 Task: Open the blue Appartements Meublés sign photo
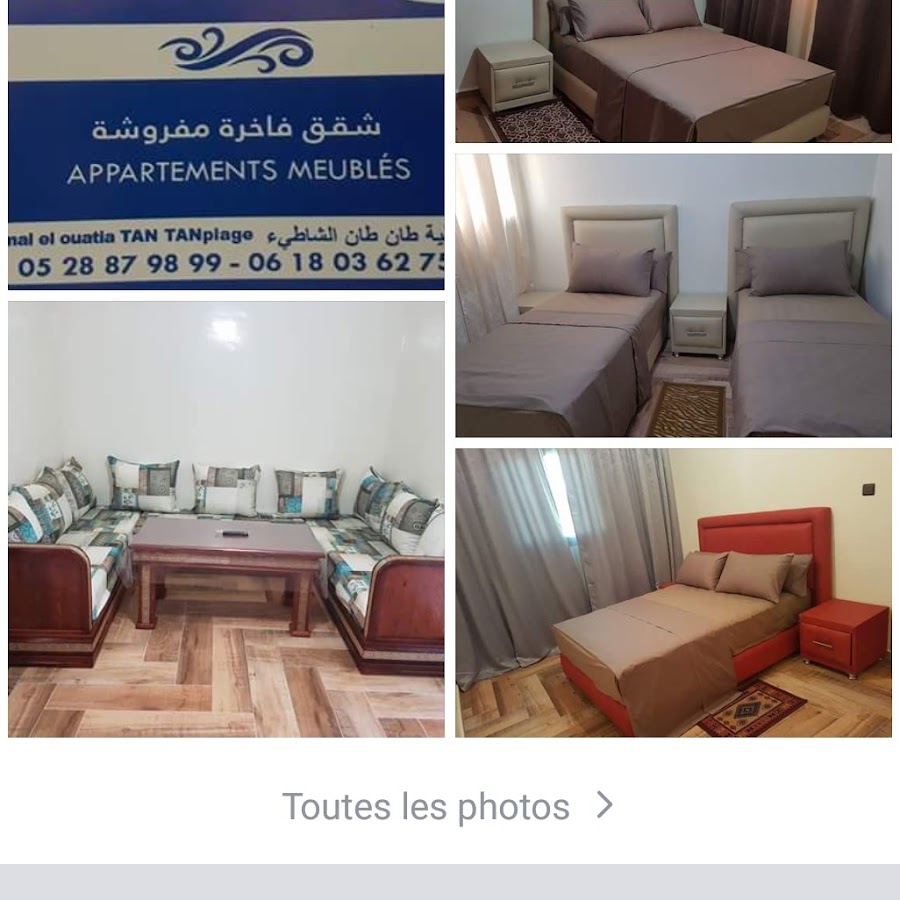[x=226, y=145]
